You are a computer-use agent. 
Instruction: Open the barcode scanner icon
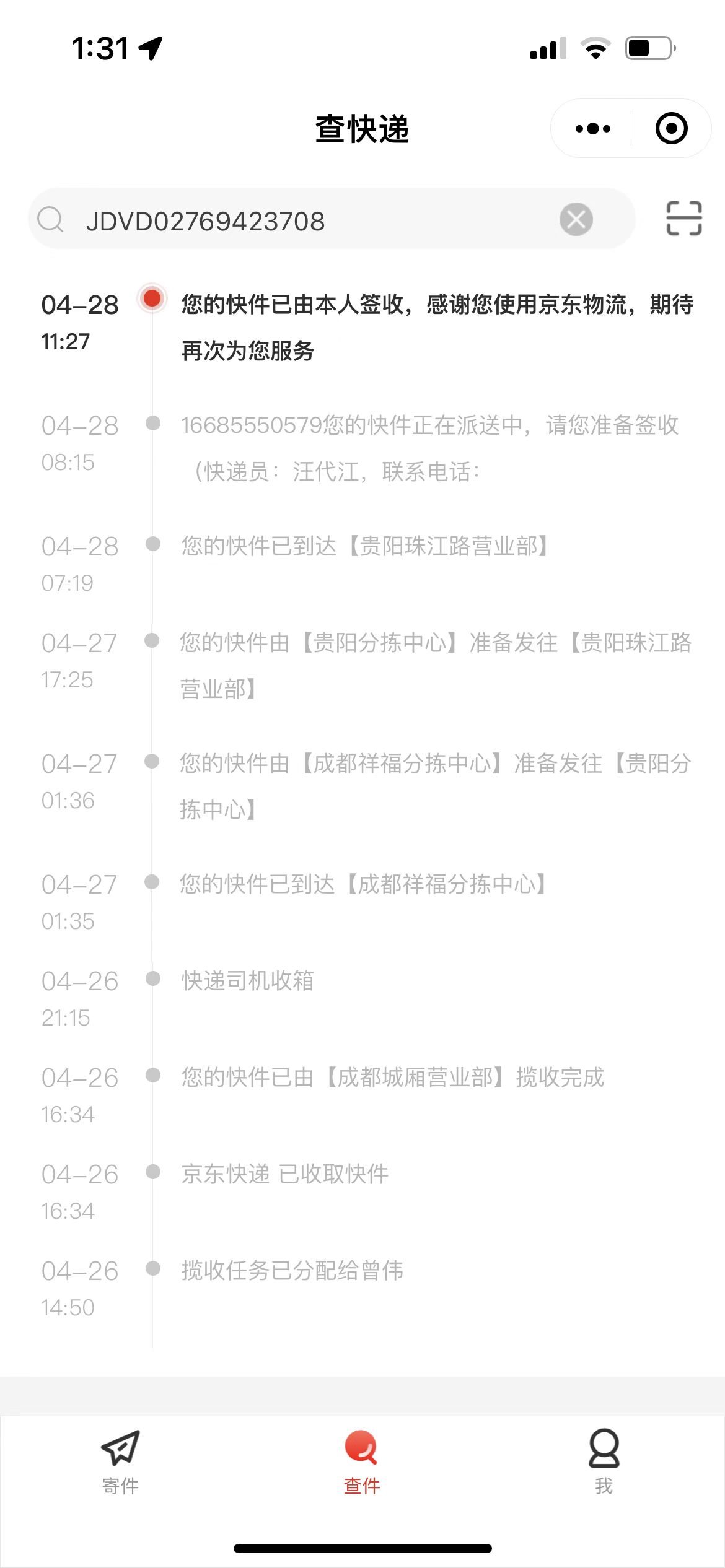click(x=684, y=219)
